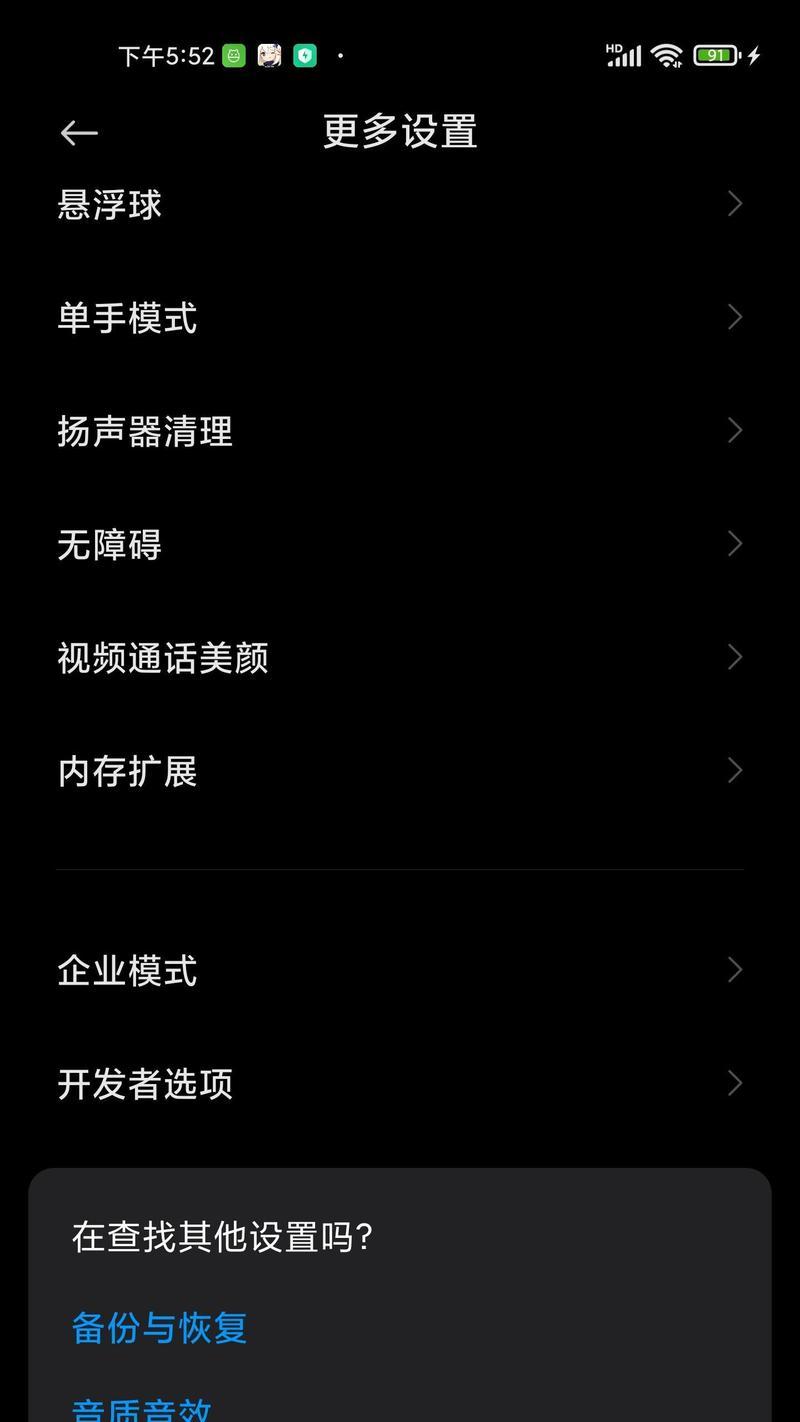Open 视频通话美颜 settings

(x=400, y=658)
